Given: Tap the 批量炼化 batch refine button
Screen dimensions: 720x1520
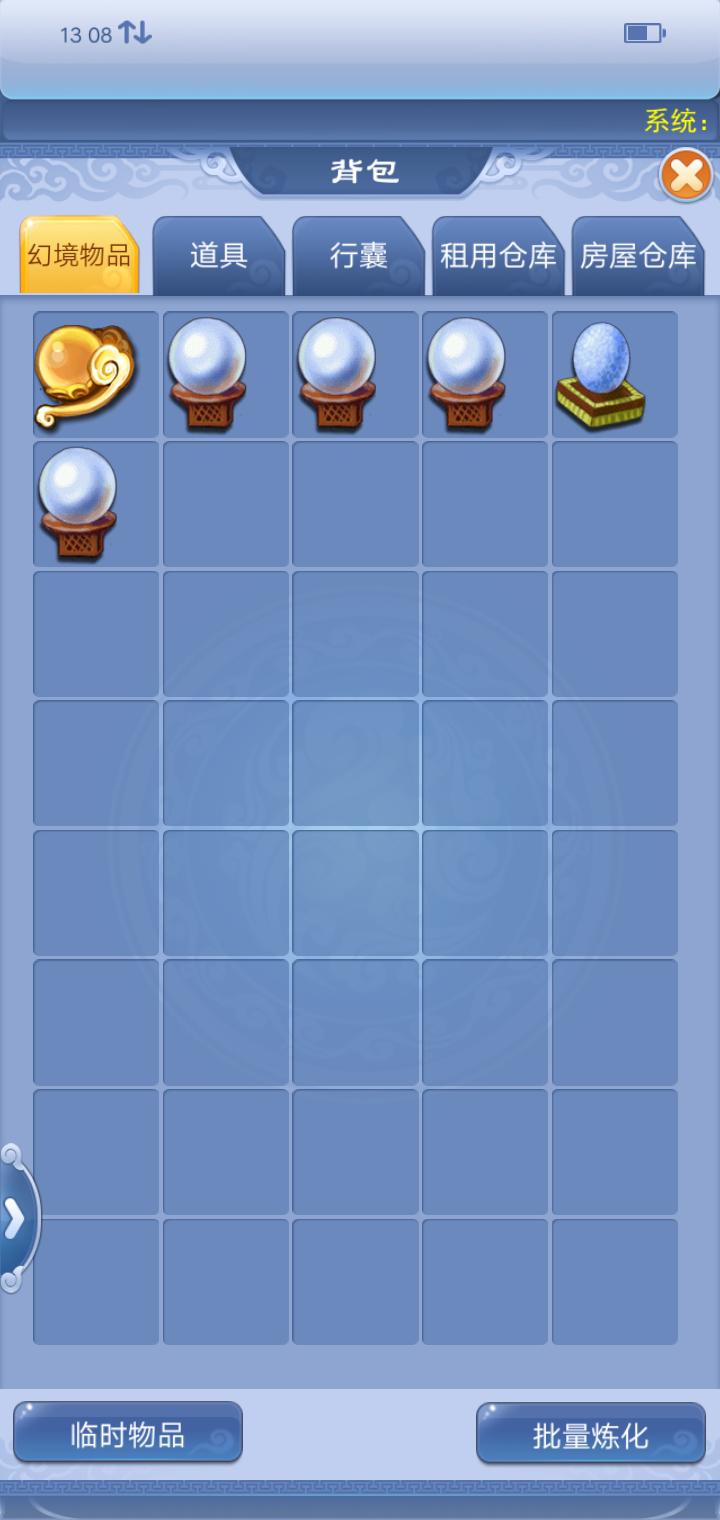Looking at the screenshot, I should coord(591,1436).
